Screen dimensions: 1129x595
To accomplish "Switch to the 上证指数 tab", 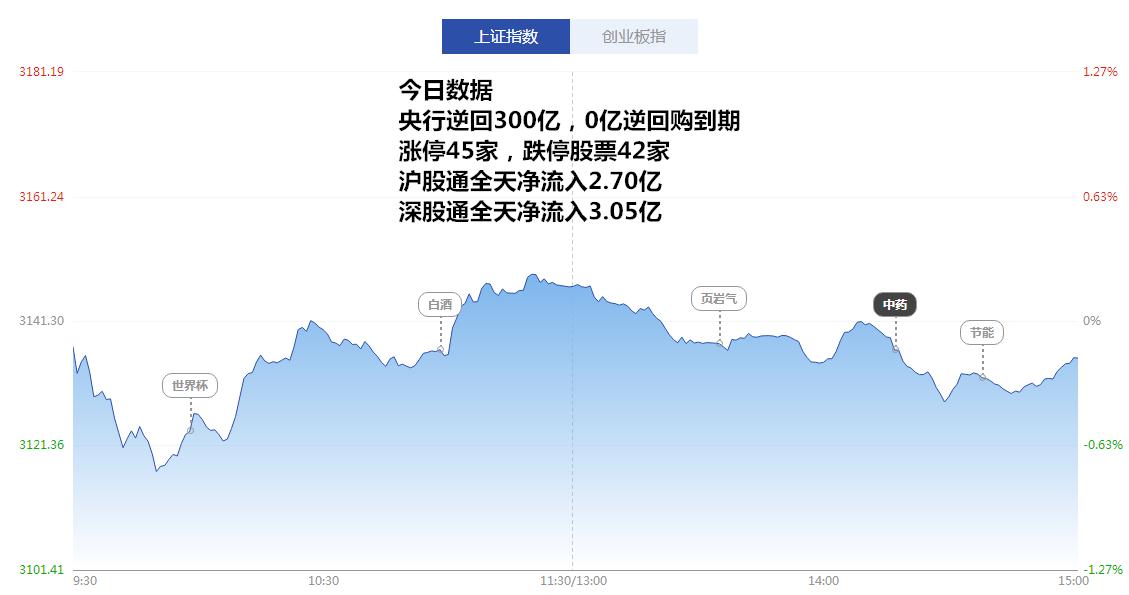I will pyautogui.click(x=505, y=37).
